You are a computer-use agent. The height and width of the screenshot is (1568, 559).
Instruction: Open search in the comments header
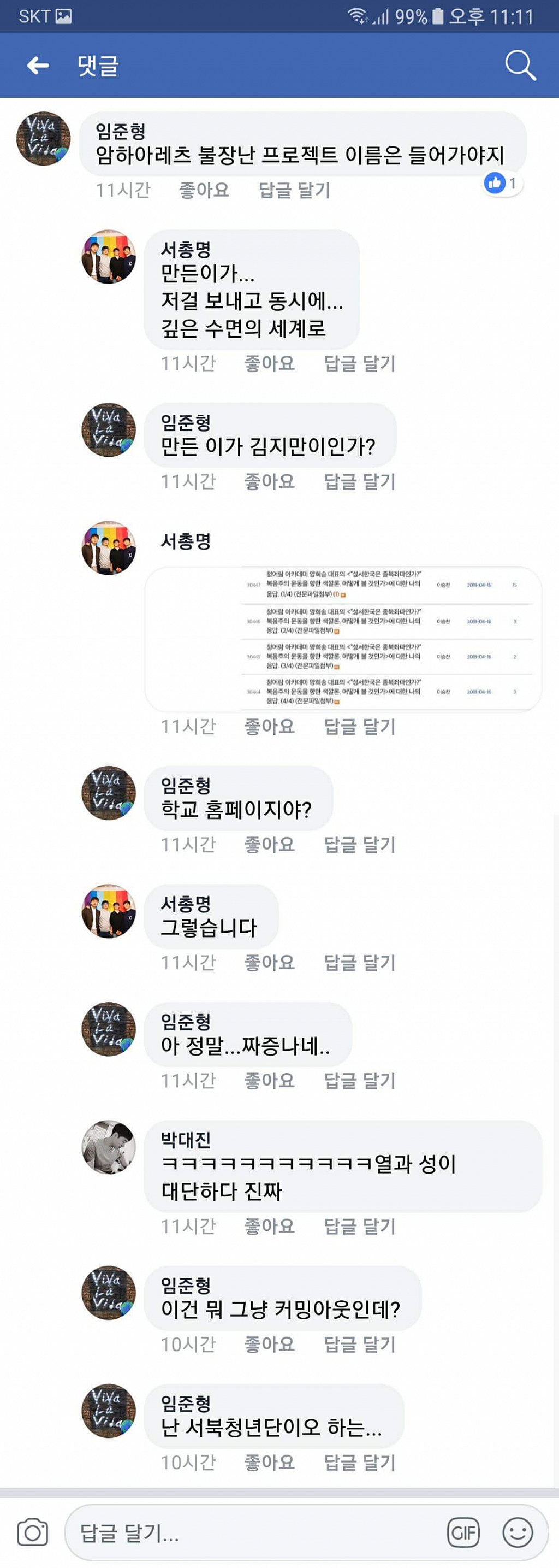520,65
